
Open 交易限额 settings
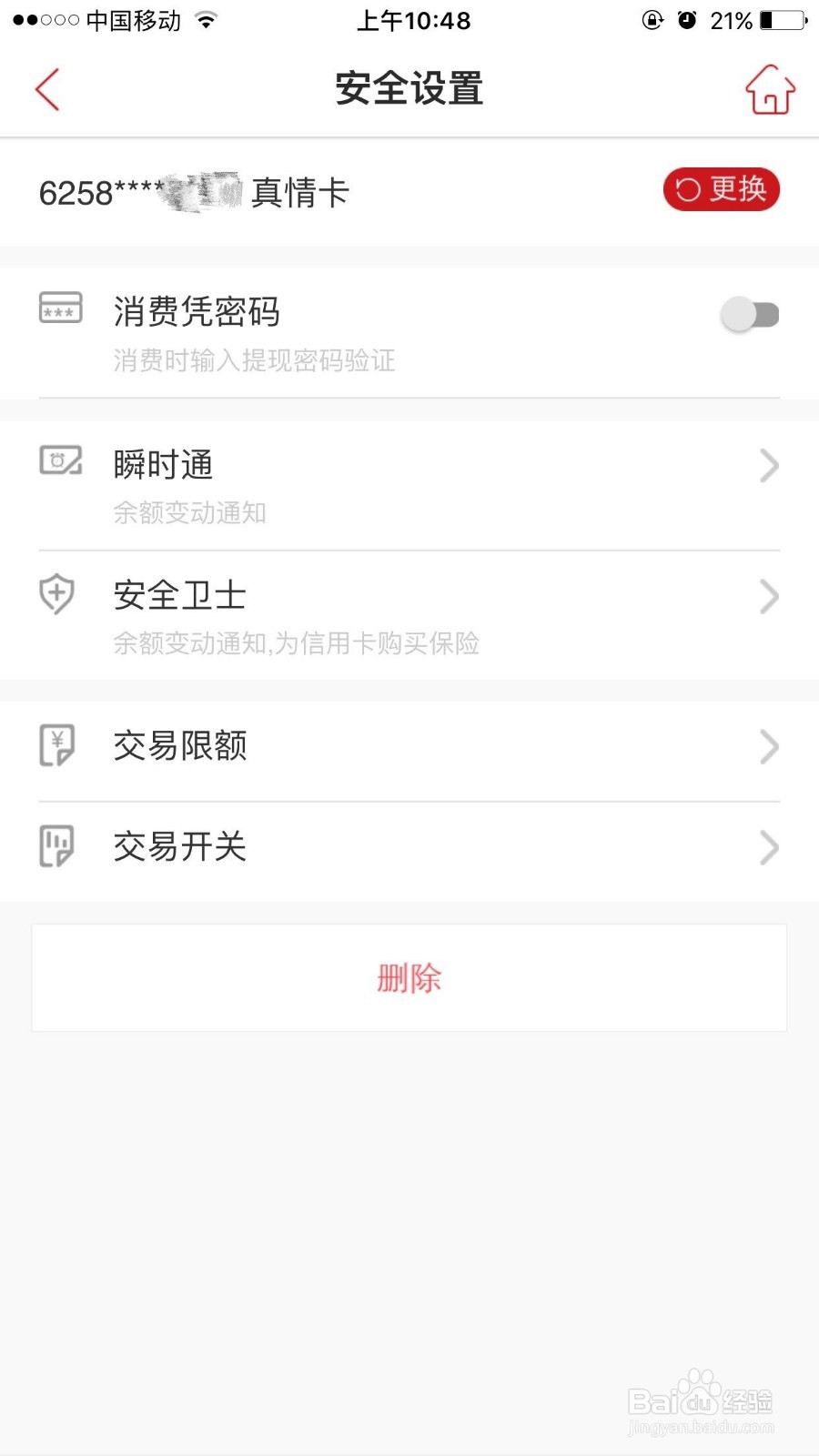point(409,746)
